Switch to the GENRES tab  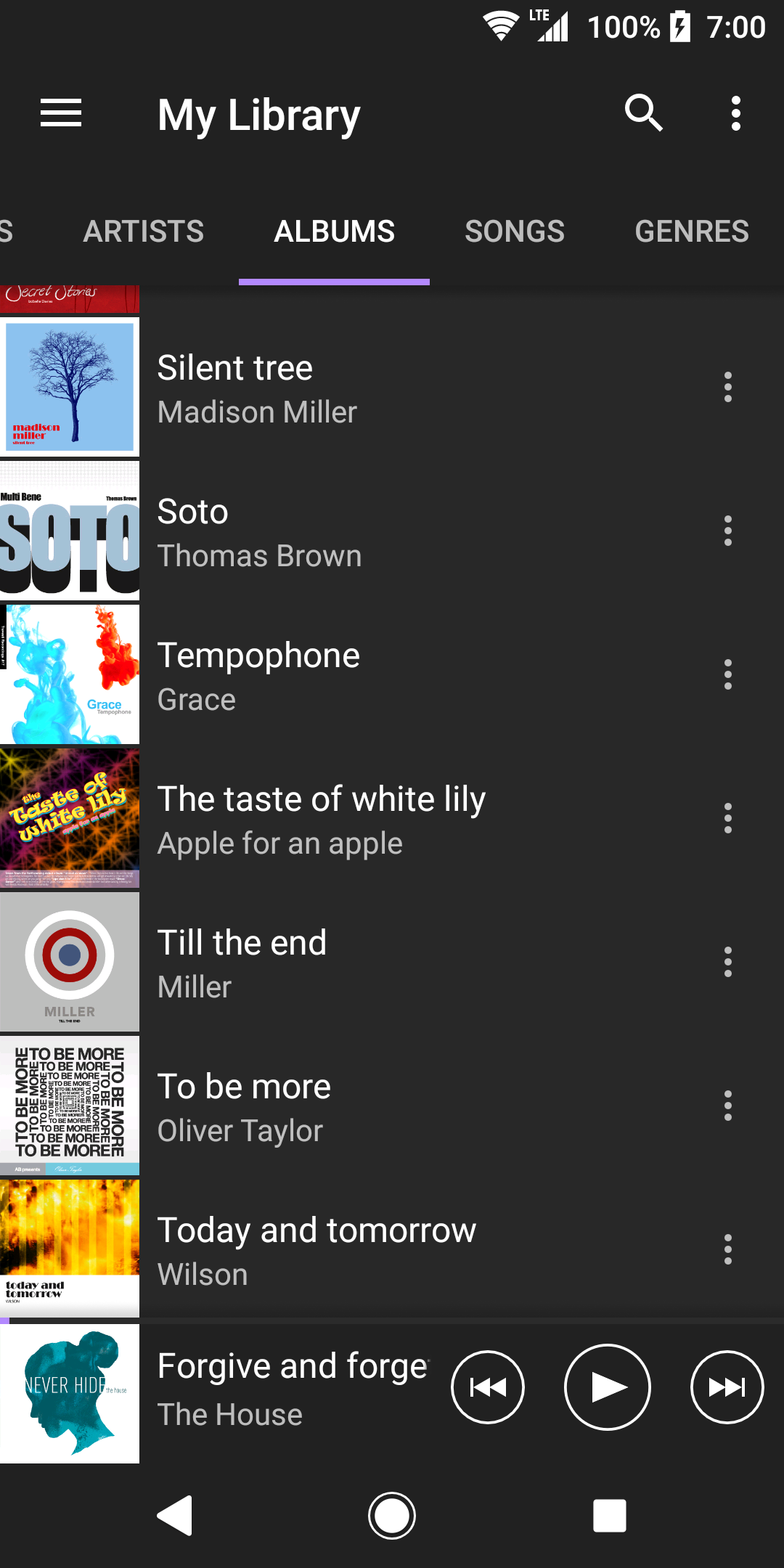(x=691, y=230)
